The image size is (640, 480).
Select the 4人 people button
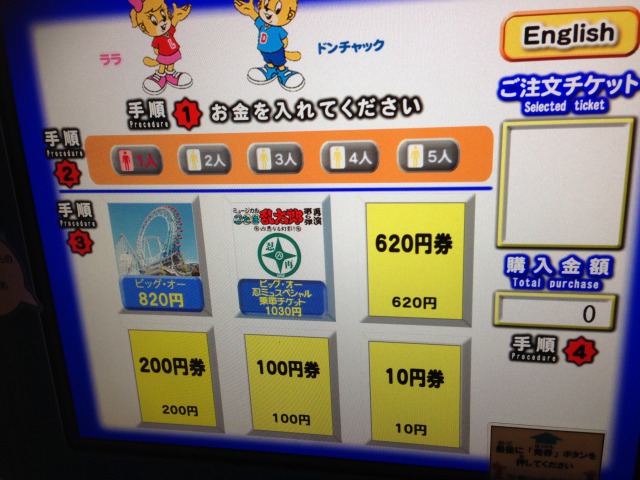(x=348, y=158)
